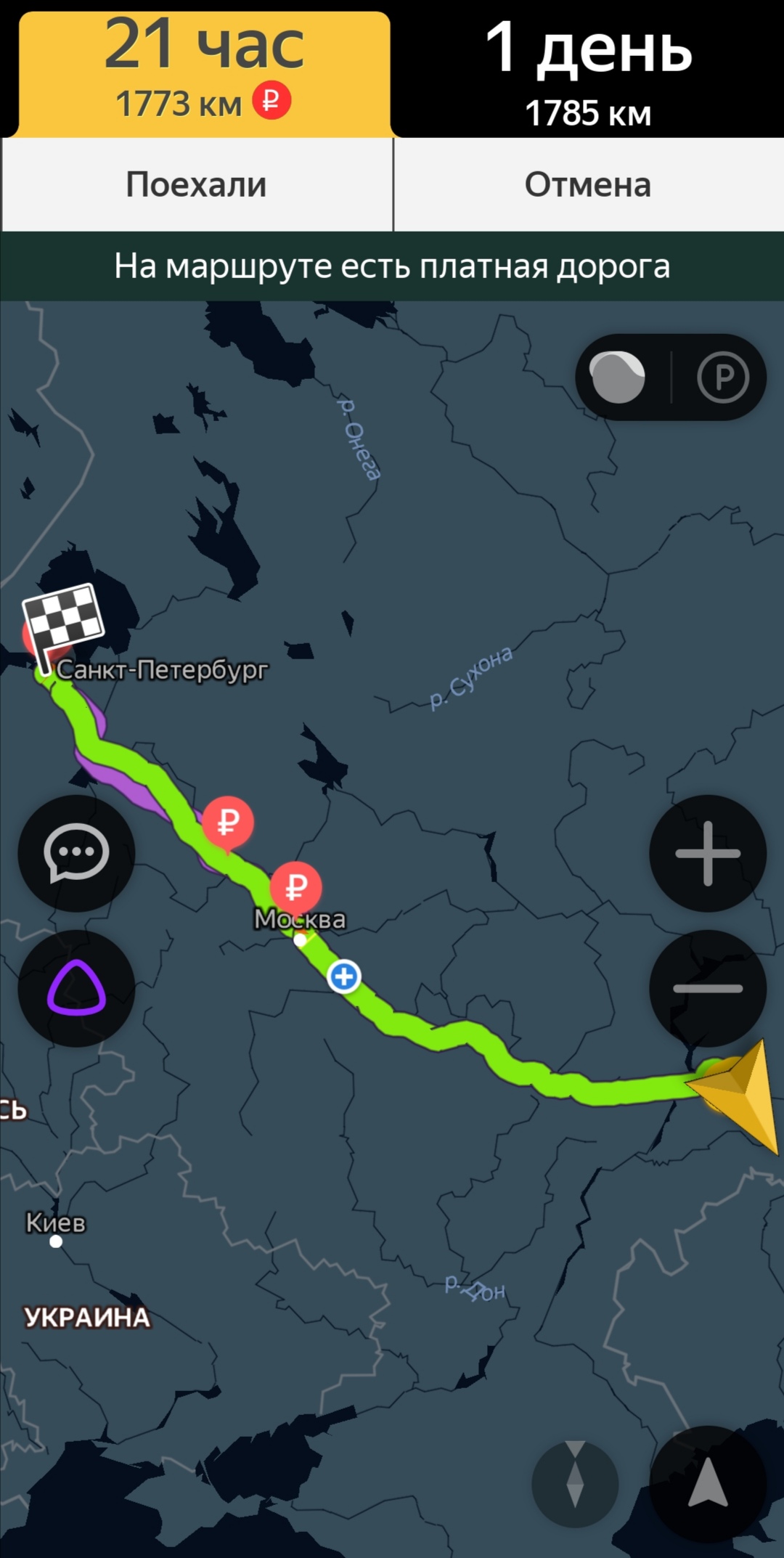Activate the Alice voice assistant
Screen dimensions: 784x1558
click(76, 988)
